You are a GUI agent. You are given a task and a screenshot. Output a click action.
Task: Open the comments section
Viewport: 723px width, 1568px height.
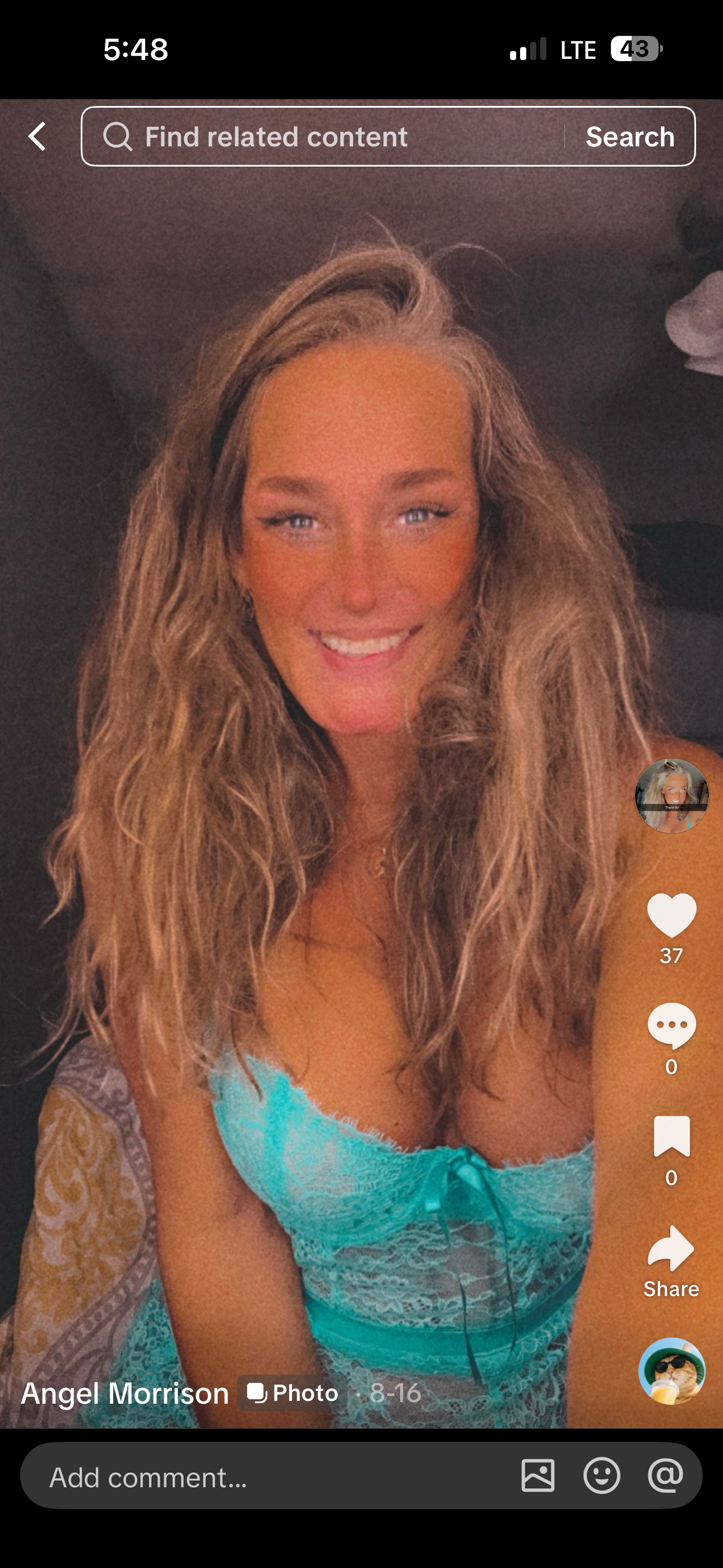671,1026
